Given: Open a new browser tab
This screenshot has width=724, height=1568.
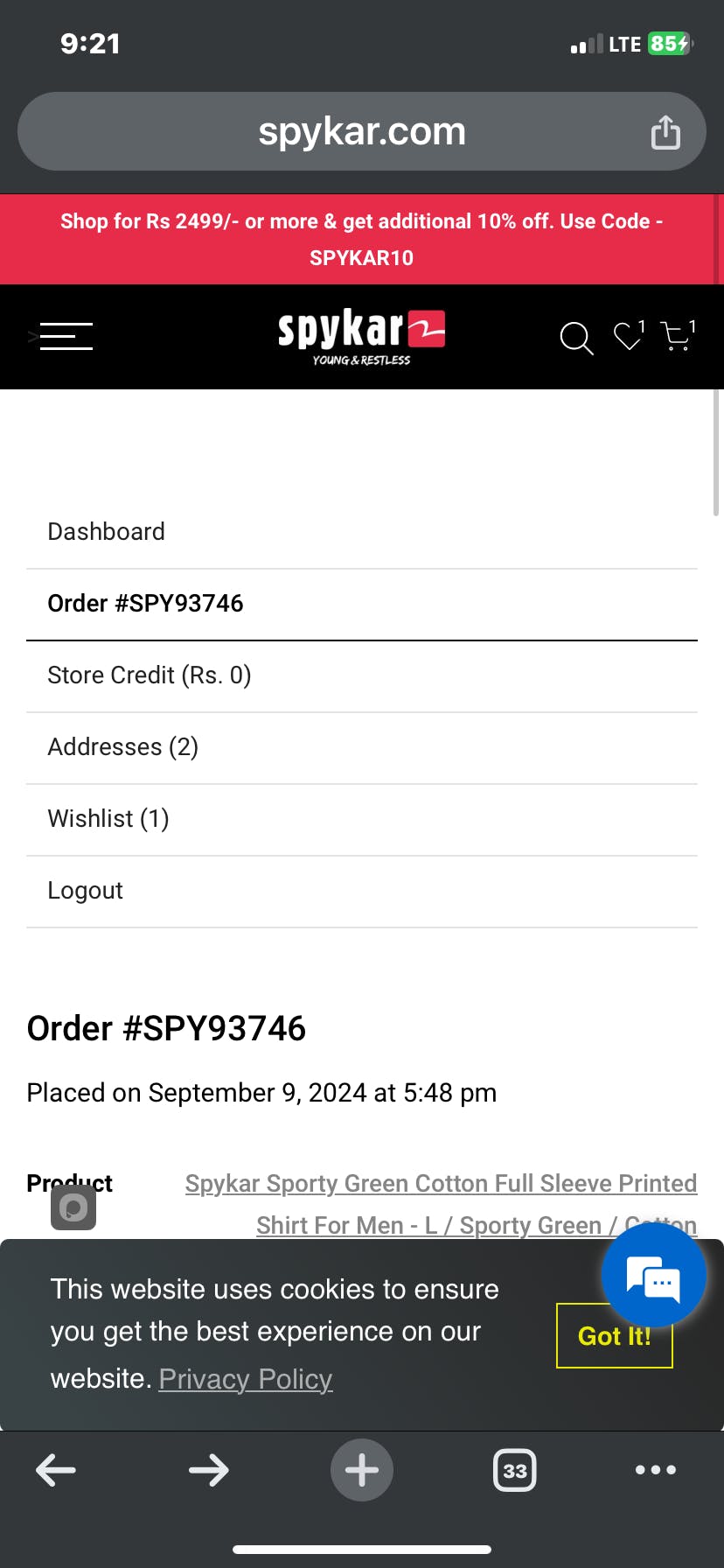Looking at the screenshot, I should point(362,1470).
